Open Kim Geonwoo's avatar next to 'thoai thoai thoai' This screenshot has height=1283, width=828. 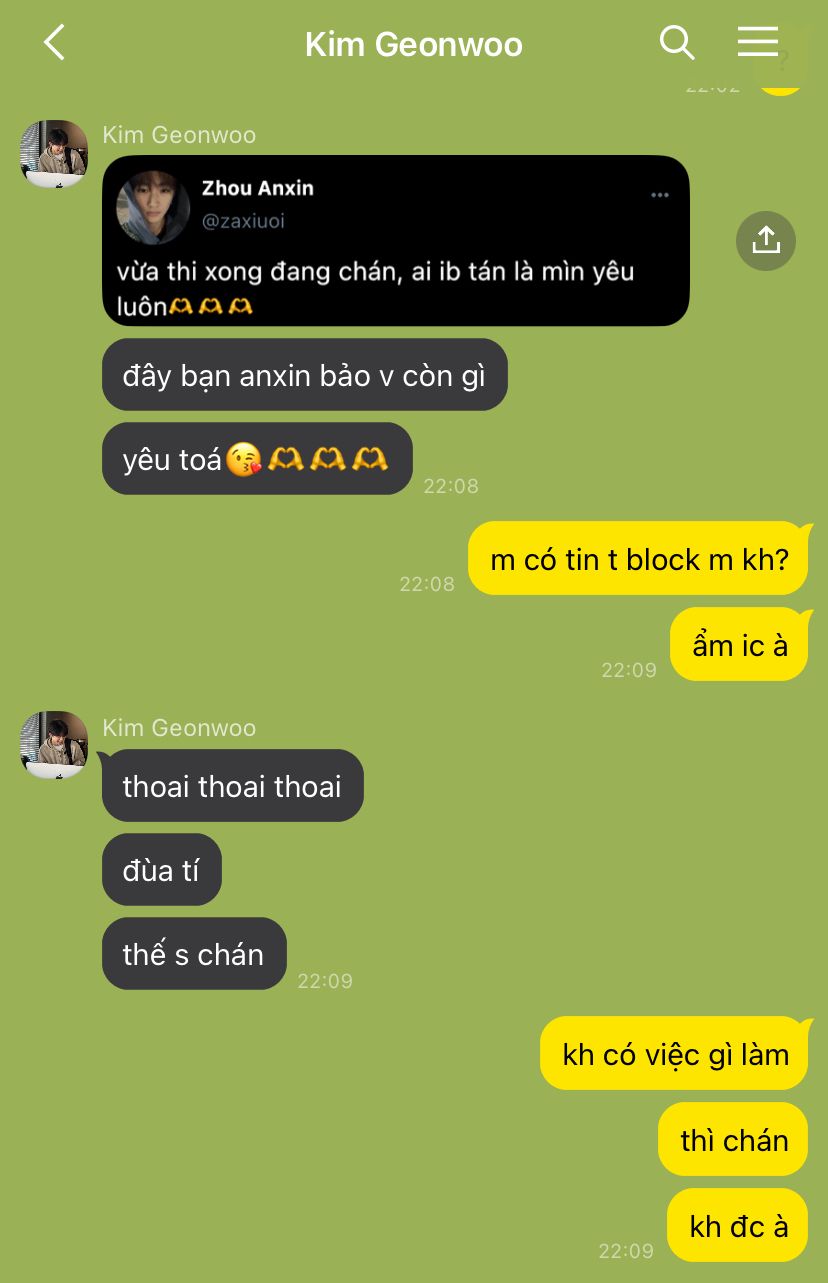click(x=54, y=745)
